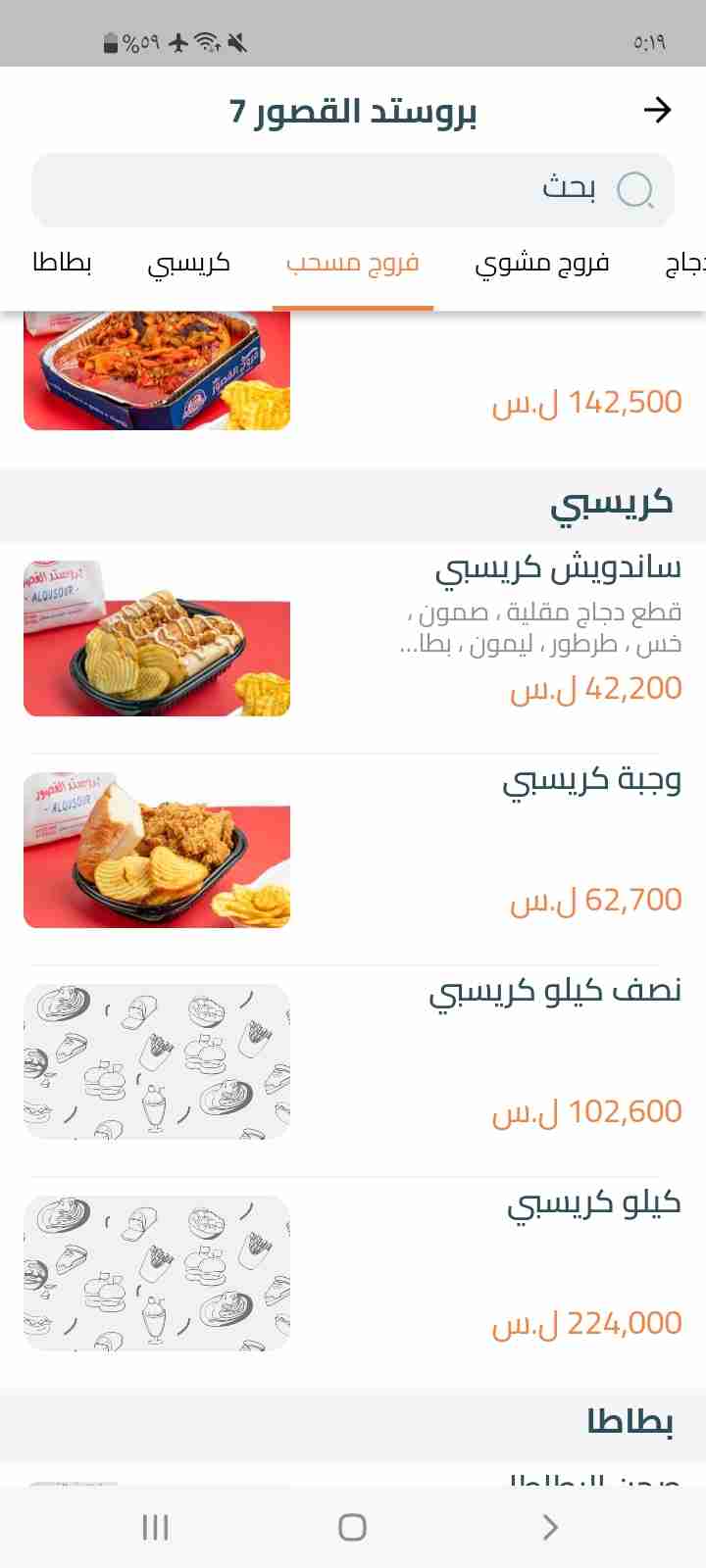Open the نصف كيلو كريسبي item
This screenshot has height=1568, width=706.
353,1060
